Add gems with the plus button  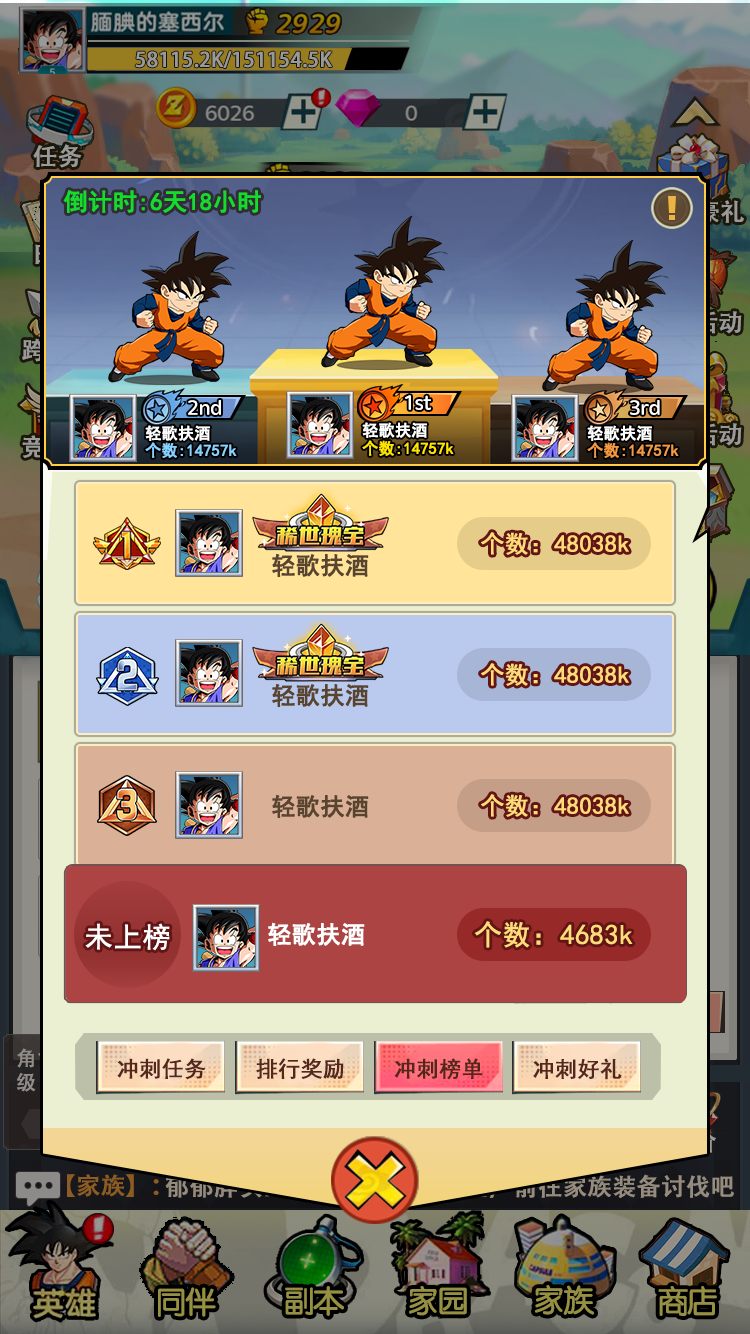tap(484, 113)
